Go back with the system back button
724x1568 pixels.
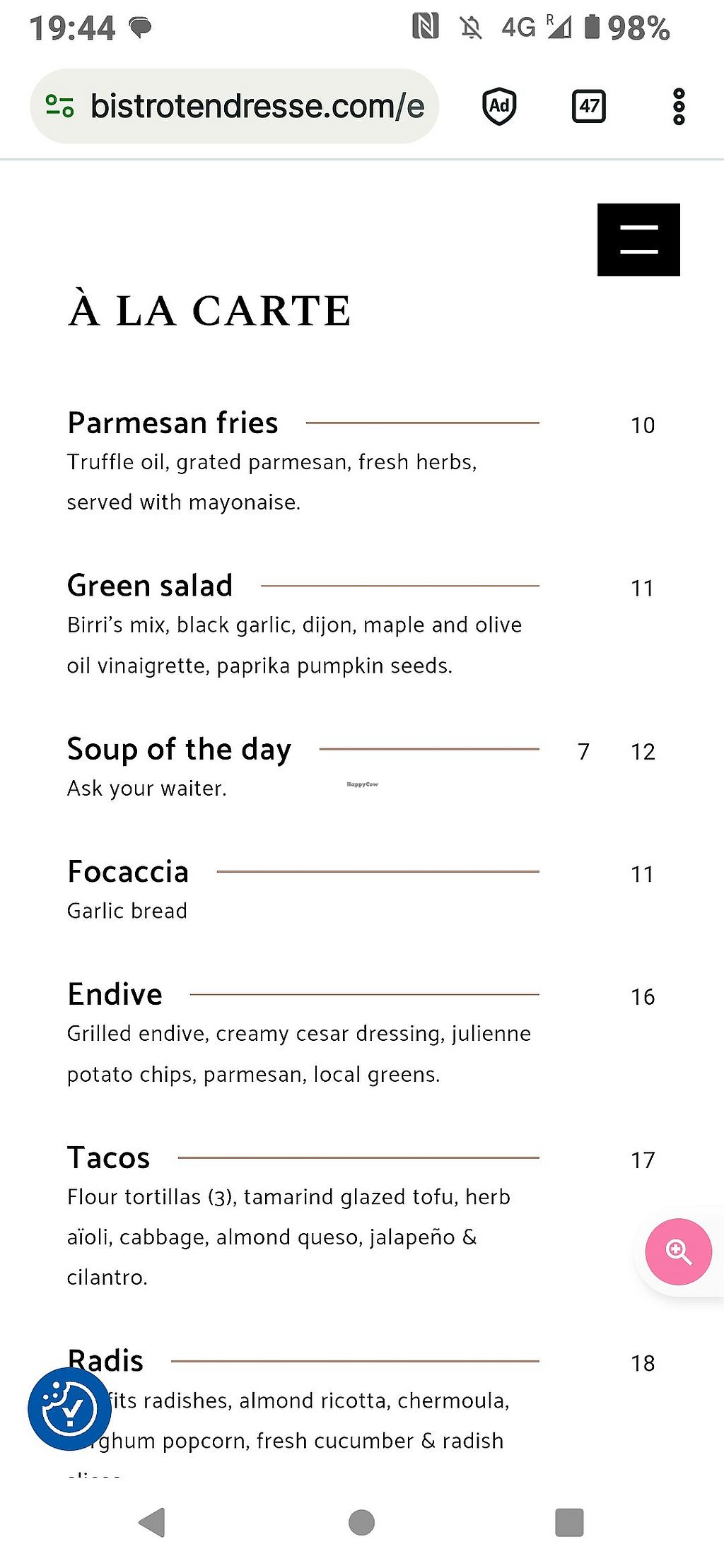[152, 1522]
